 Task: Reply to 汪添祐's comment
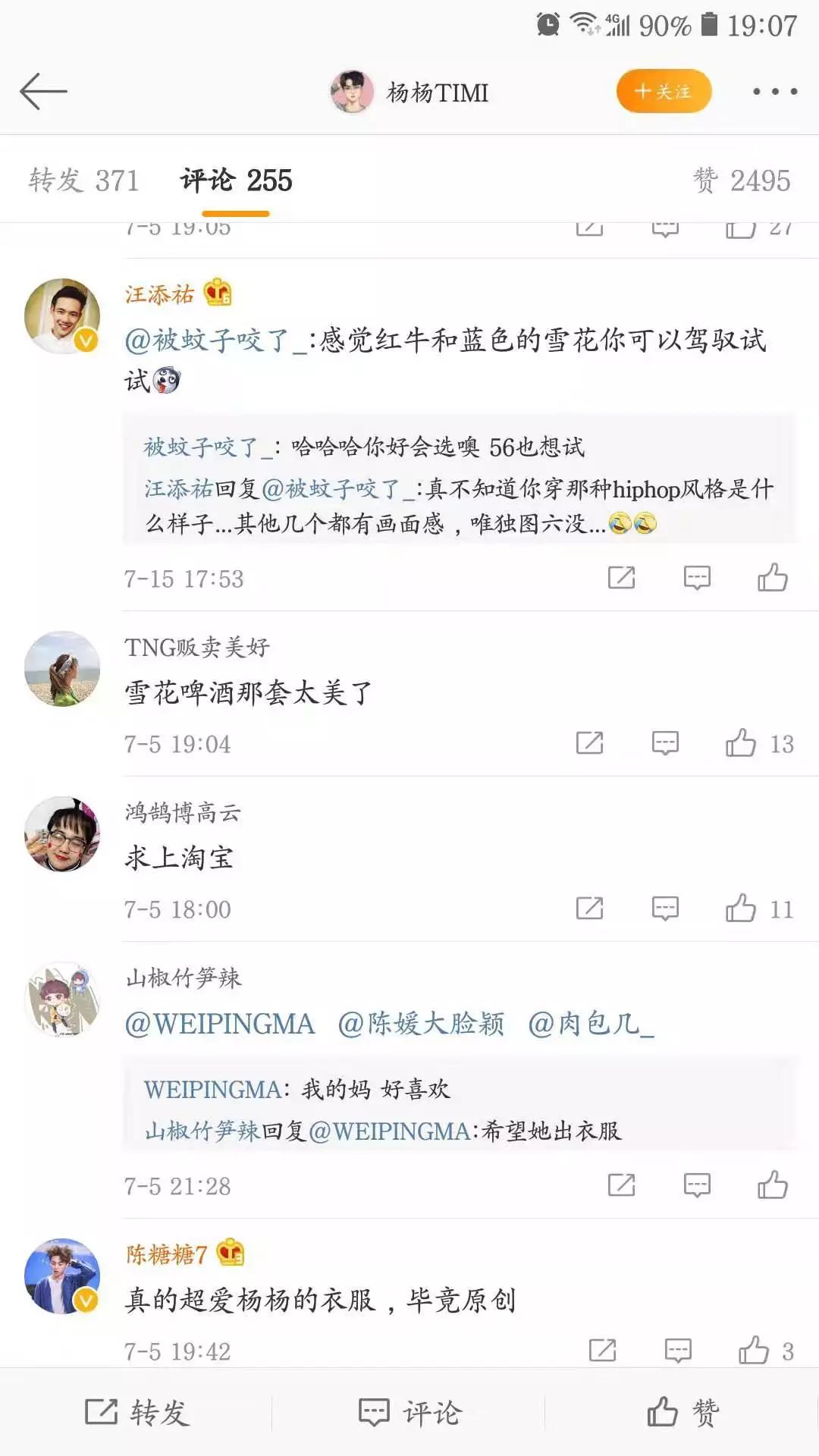pos(696,578)
